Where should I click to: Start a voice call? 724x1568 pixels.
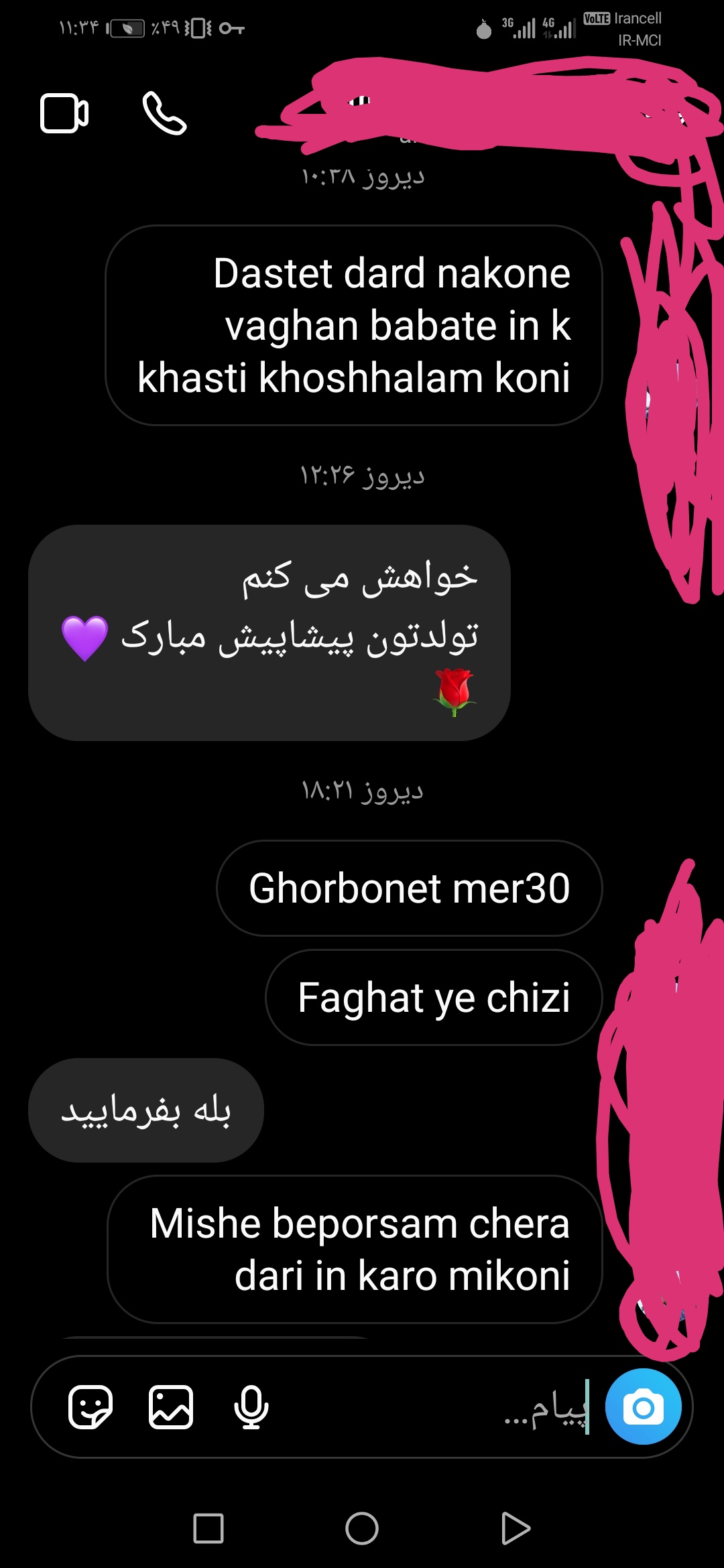164,113
